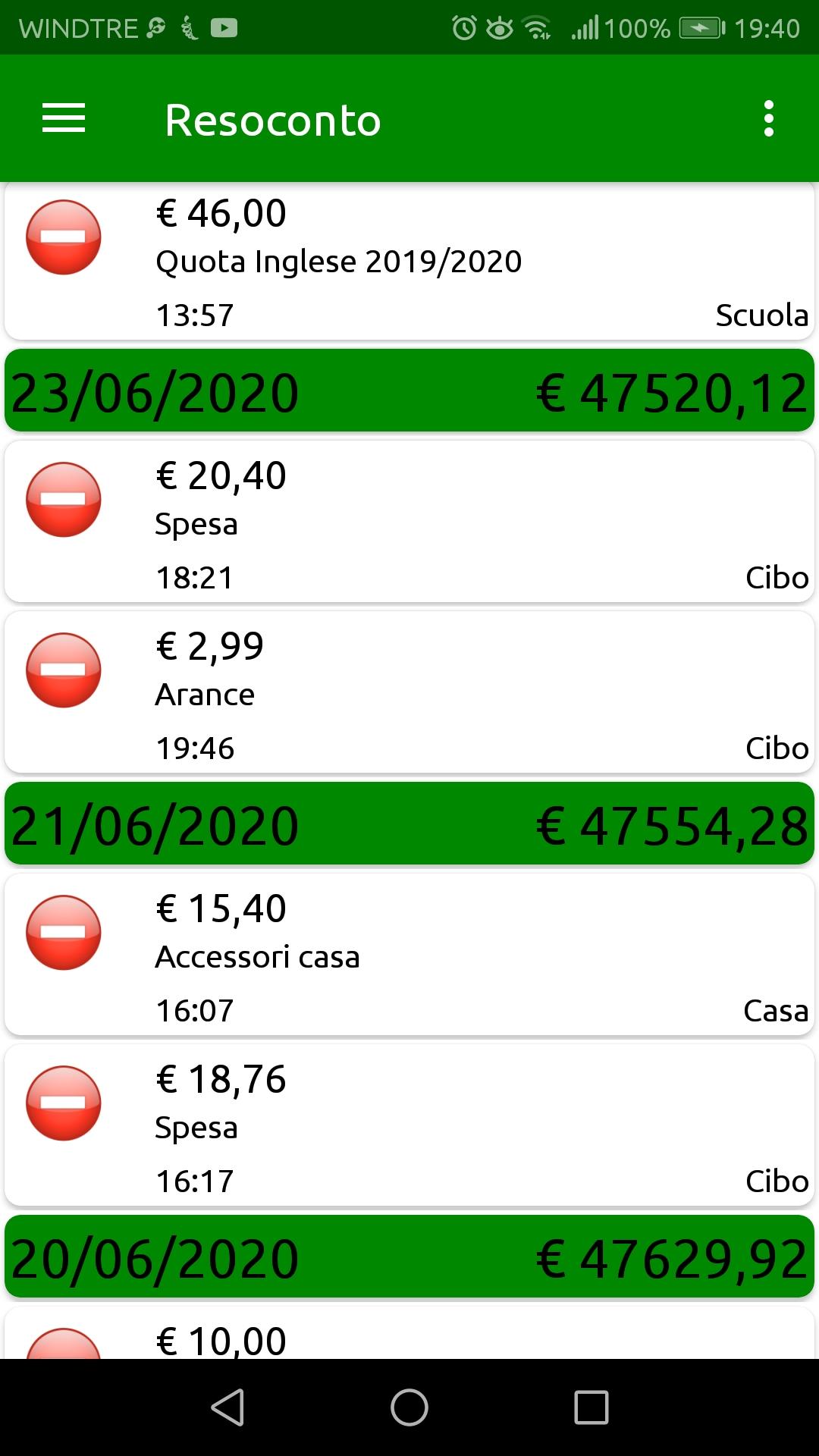The height and width of the screenshot is (1456, 819).
Task: Open the hamburger navigation drawer
Action: (64, 119)
